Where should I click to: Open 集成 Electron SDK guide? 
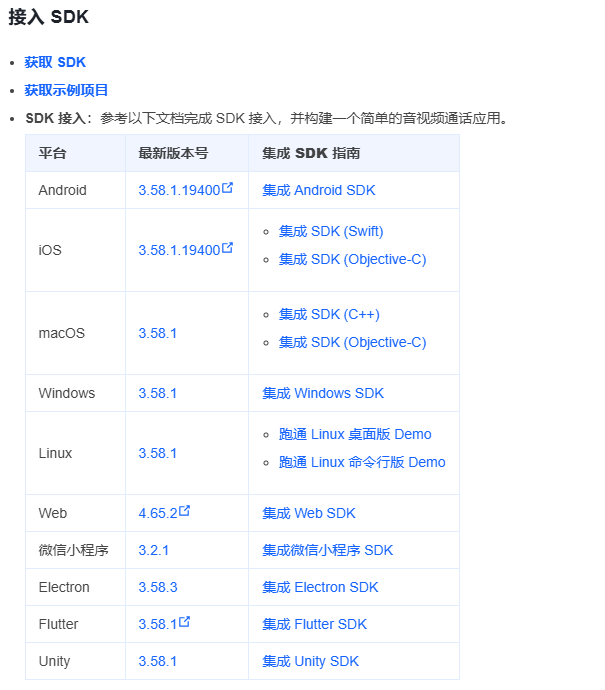321,587
